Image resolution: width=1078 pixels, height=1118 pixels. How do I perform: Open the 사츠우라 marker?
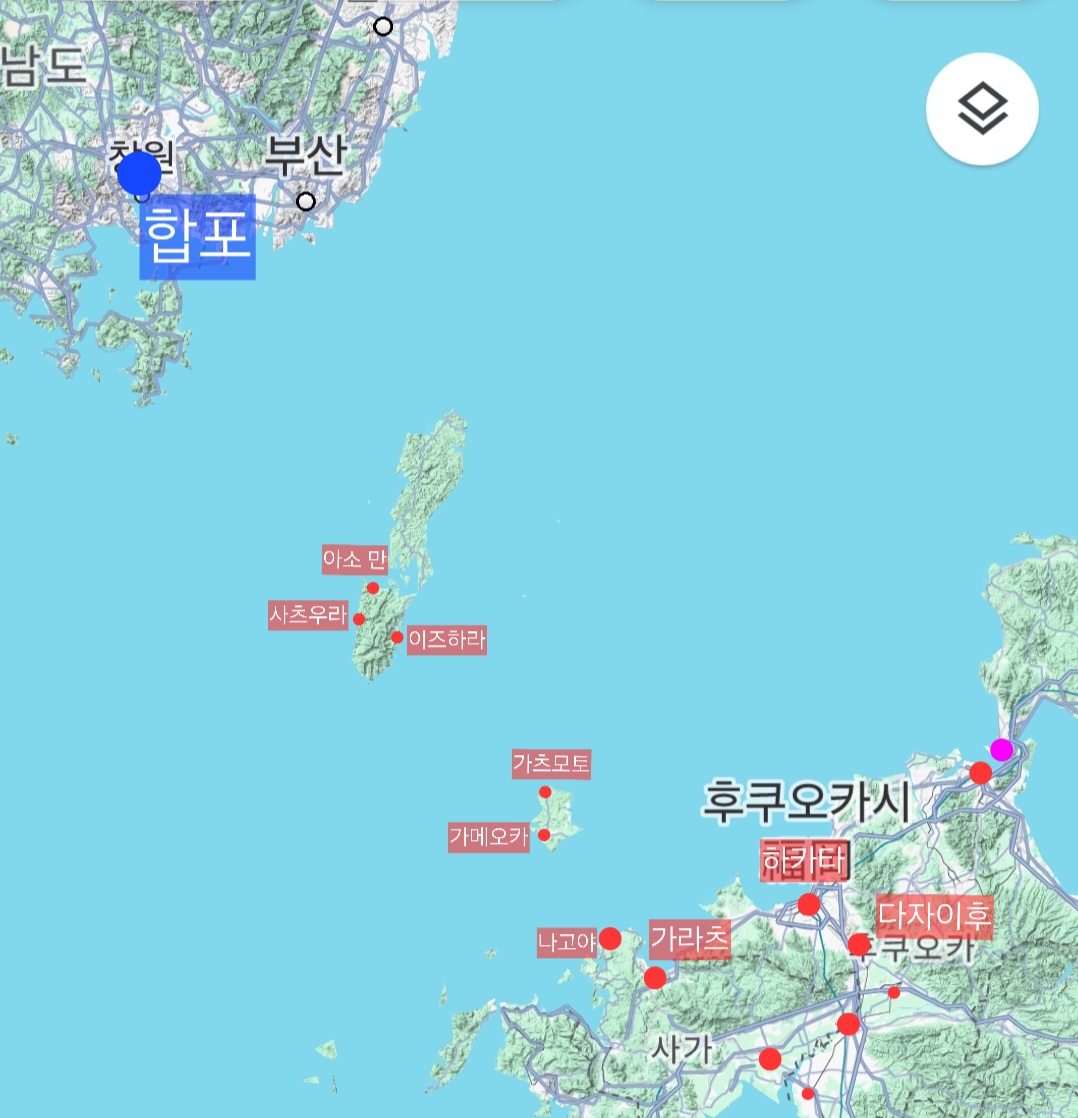pos(359,619)
